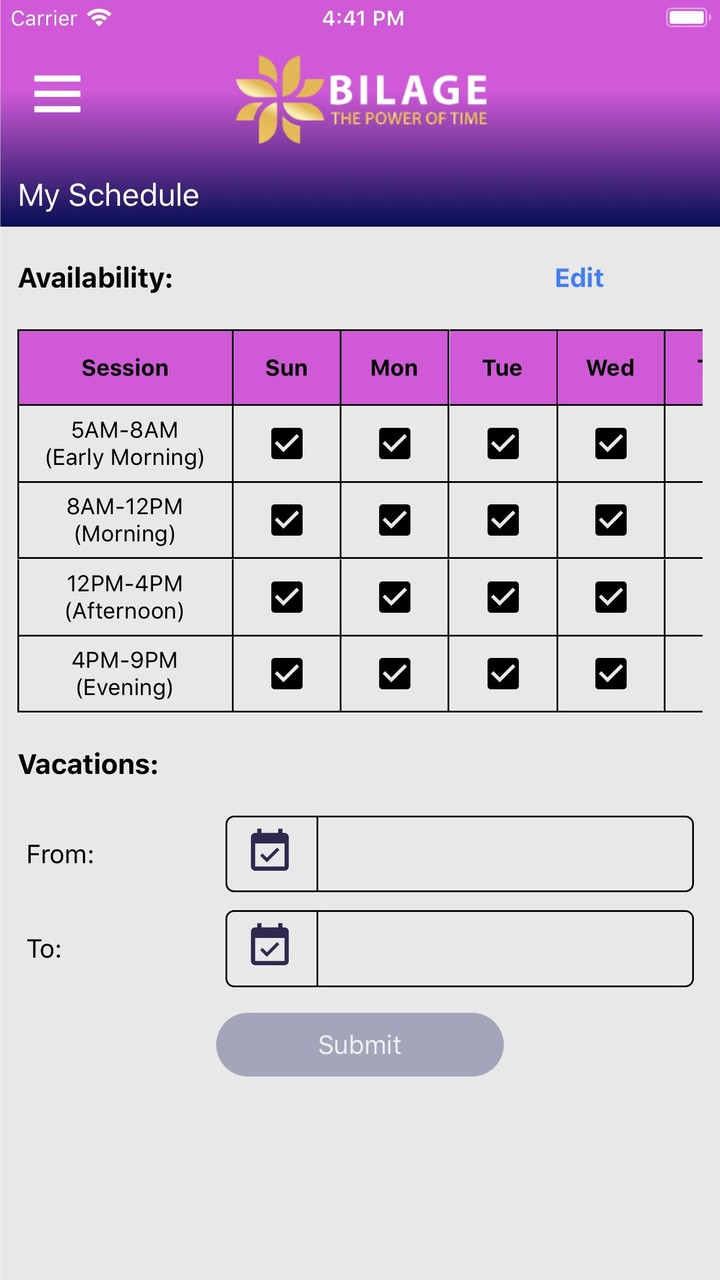The image size is (720, 1280).
Task: Enable Tuesday Early Morning slot
Action: coord(502,443)
